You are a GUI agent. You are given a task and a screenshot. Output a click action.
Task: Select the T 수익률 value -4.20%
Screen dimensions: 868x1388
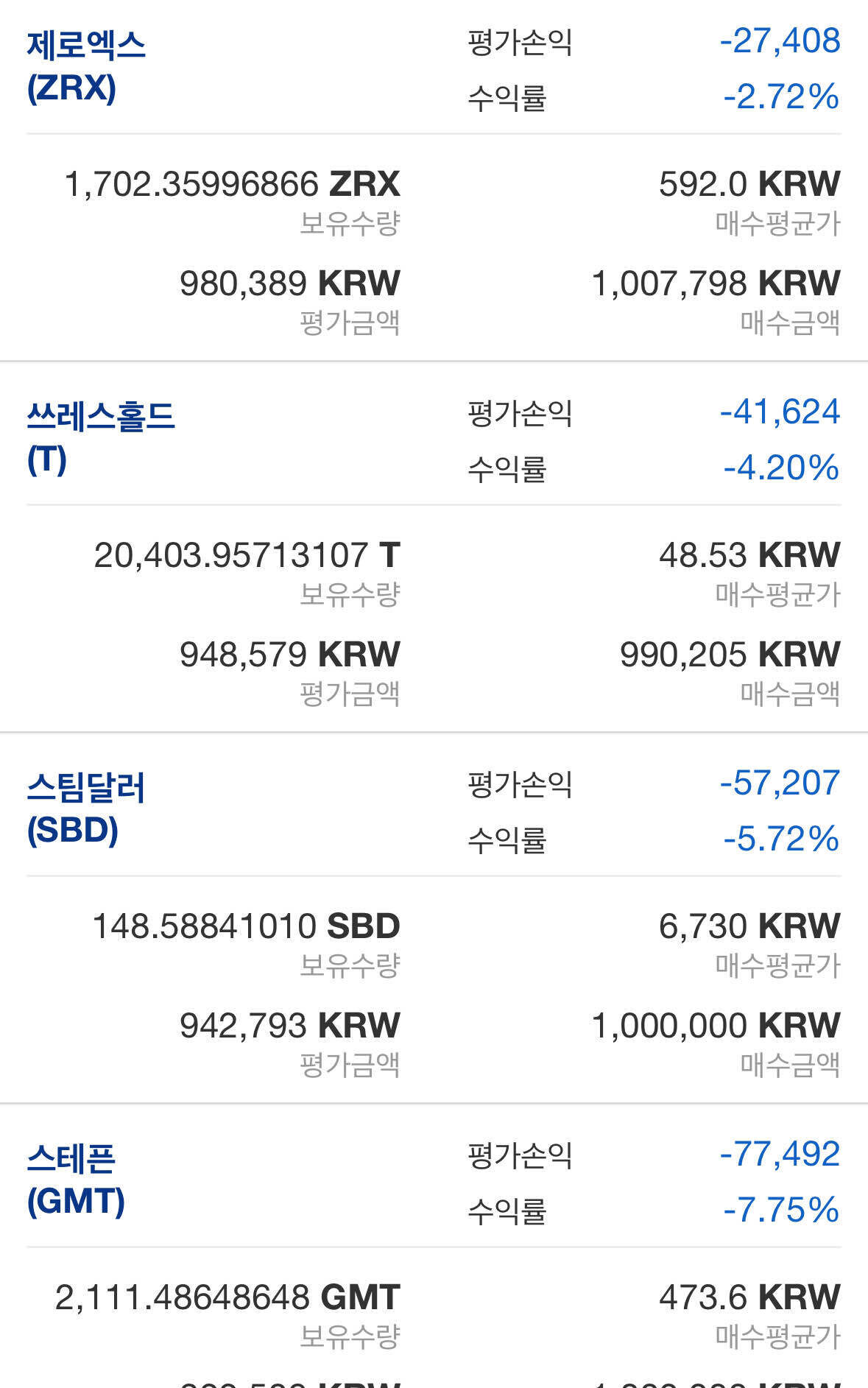pos(780,468)
